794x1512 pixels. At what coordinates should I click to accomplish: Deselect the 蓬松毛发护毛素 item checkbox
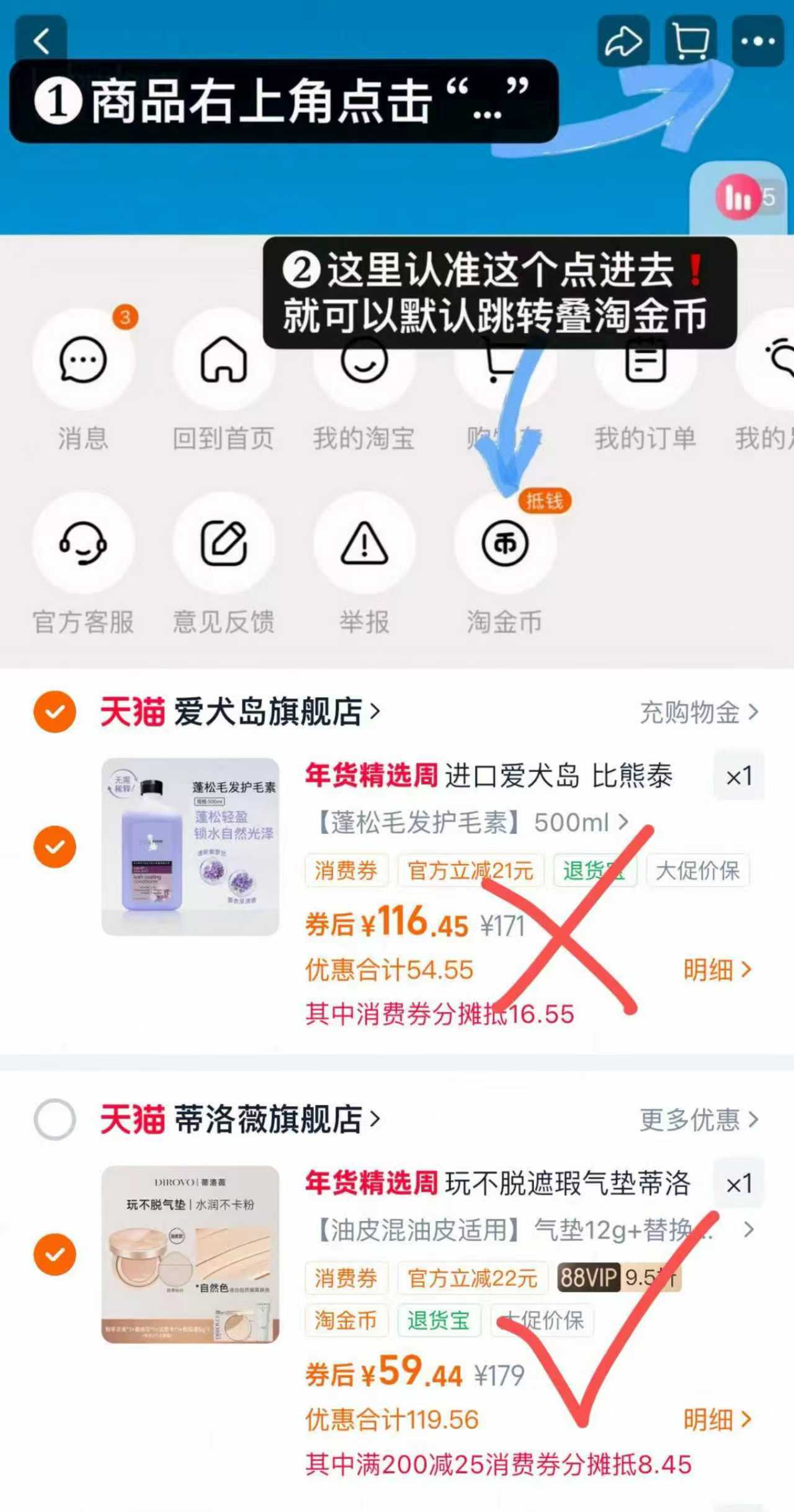pyautogui.click(x=55, y=846)
